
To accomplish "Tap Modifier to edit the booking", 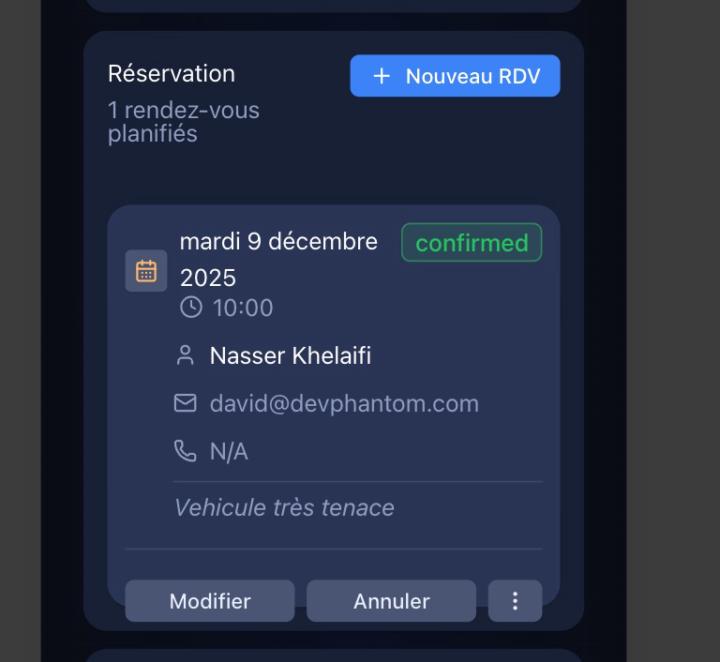I will [x=210, y=601].
